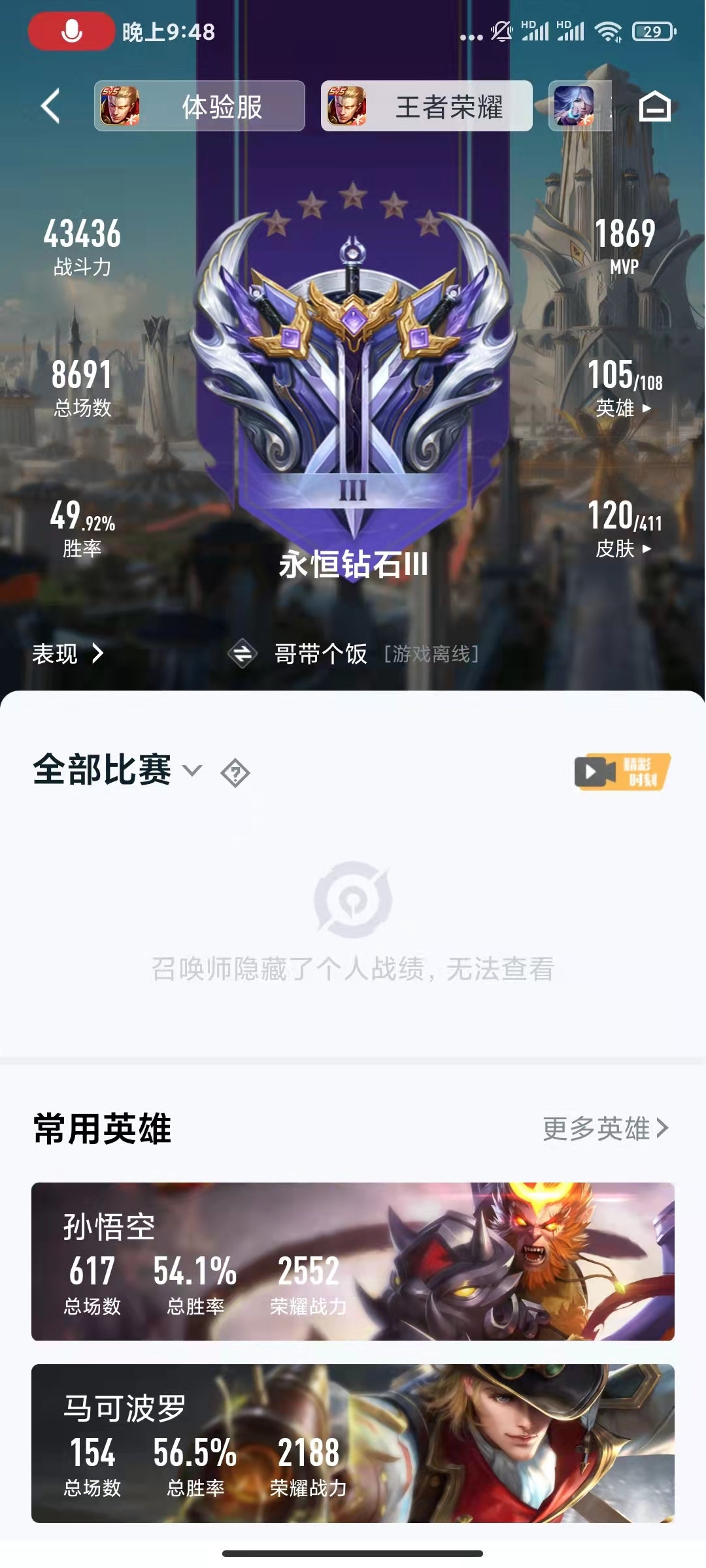706x1568 pixels.
Task: Open the 马可波罗 hero card
Action: pyautogui.click(x=353, y=1443)
